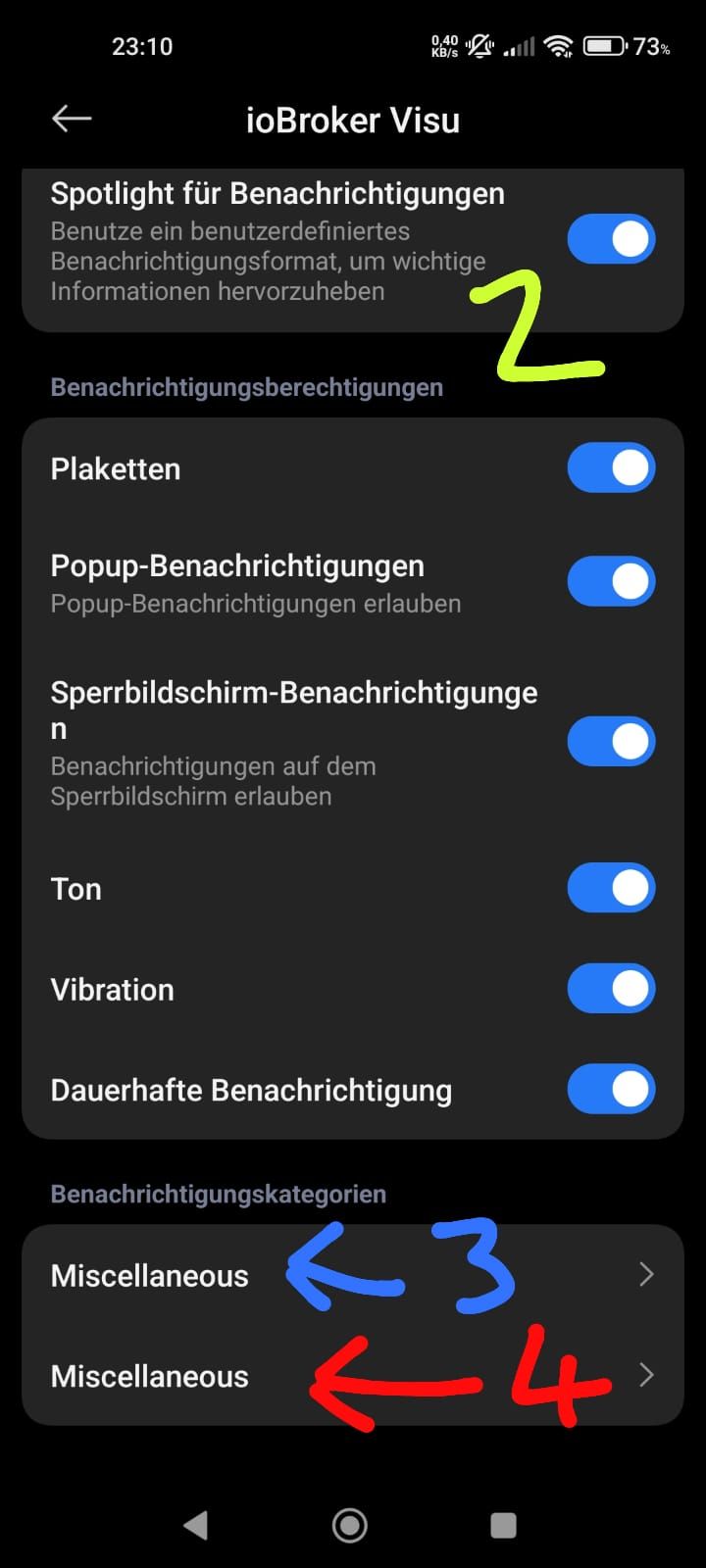Turn off the Ton switch

pos(611,888)
